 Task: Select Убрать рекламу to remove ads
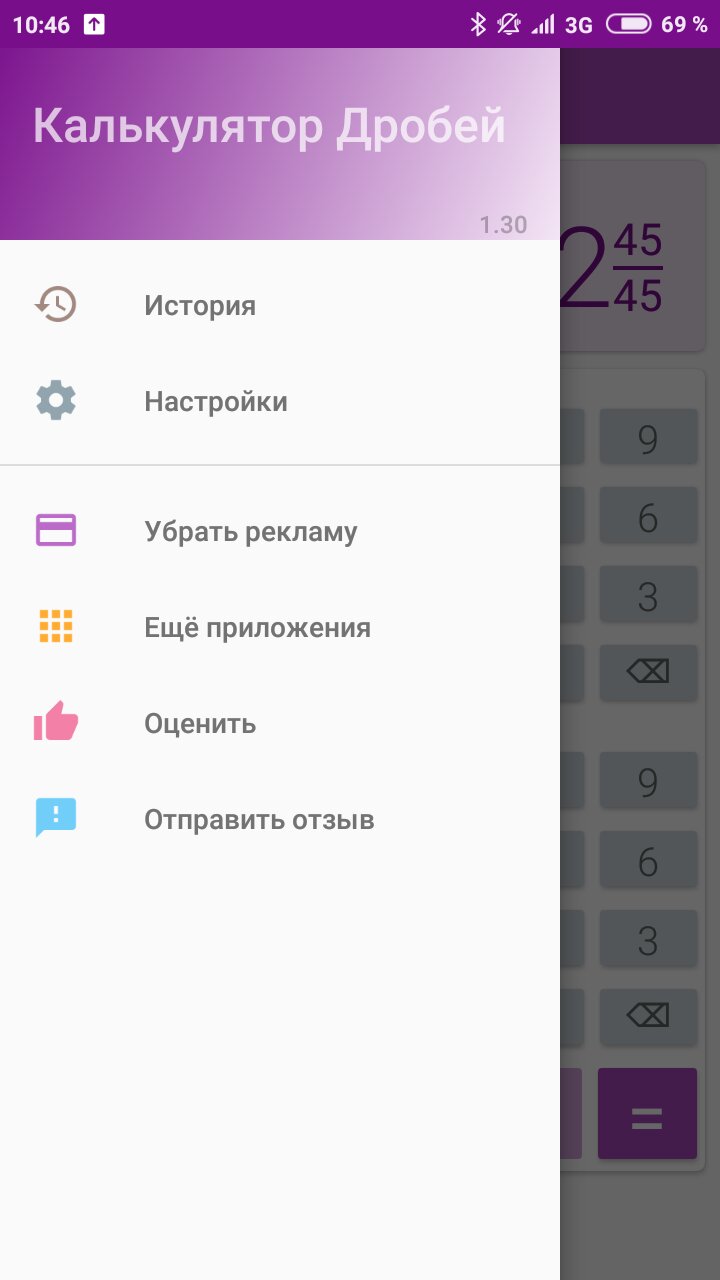pos(250,531)
